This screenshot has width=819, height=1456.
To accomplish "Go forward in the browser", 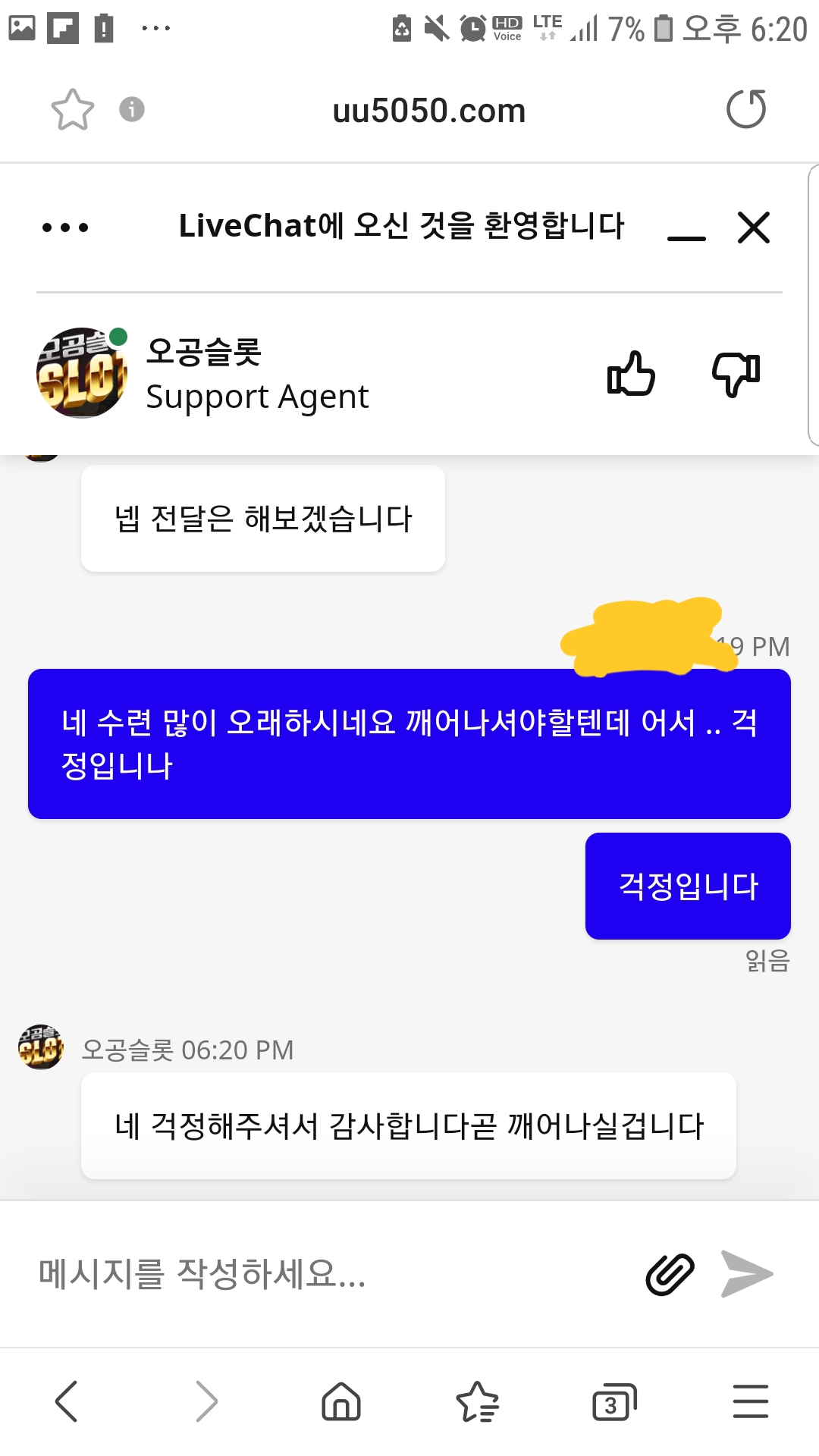I will (x=206, y=1401).
